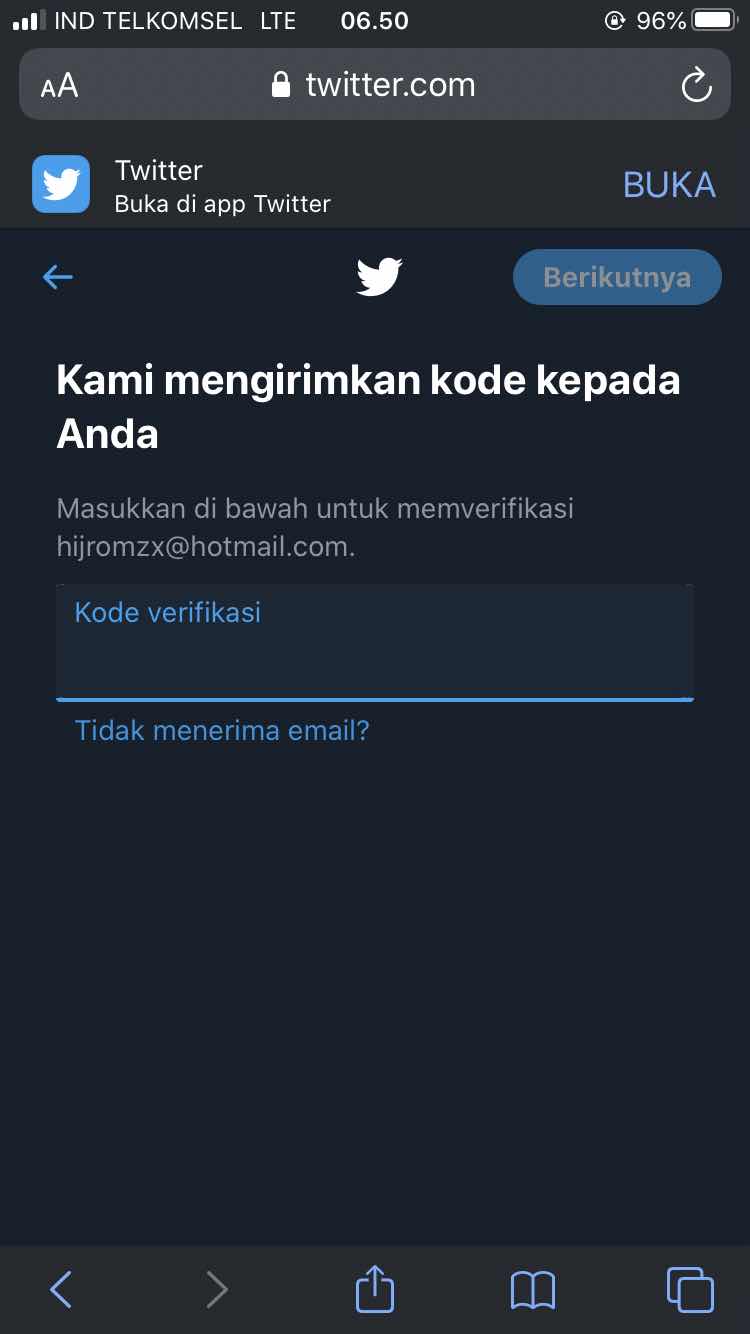This screenshot has height=1334, width=750.
Task: Show the open Safari tabs
Action: [x=690, y=1289]
